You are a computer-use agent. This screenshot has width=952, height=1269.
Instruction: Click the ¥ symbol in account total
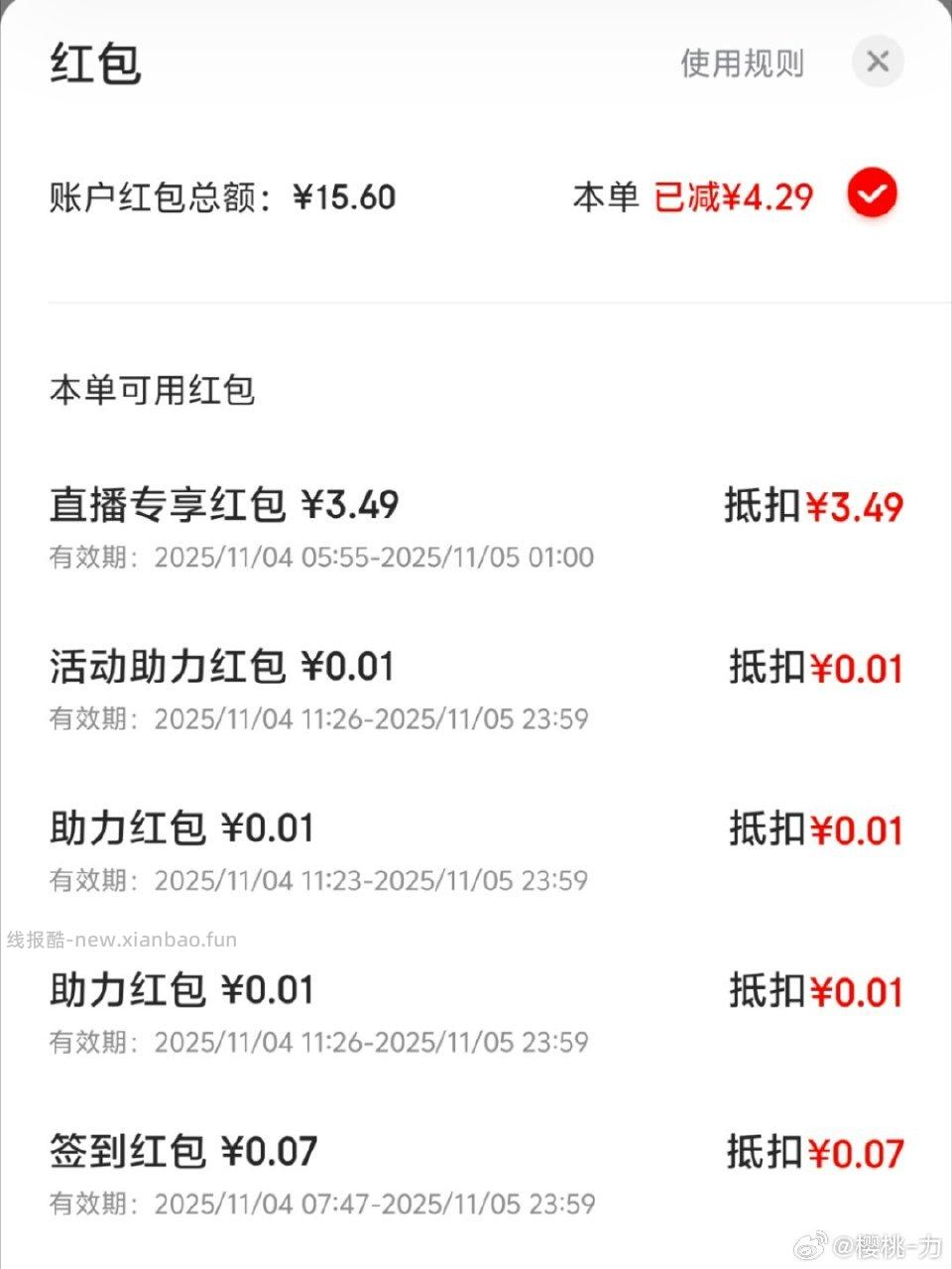point(303,197)
